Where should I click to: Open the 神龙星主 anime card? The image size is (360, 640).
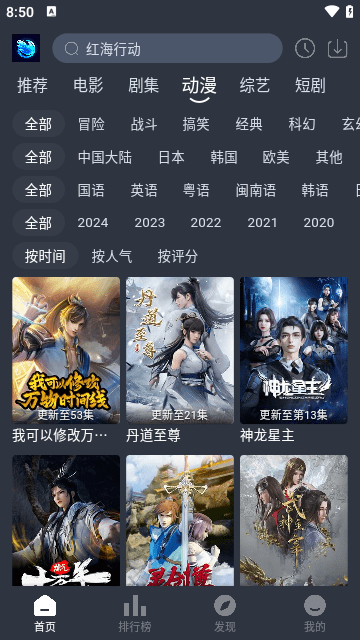coord(294,360)
